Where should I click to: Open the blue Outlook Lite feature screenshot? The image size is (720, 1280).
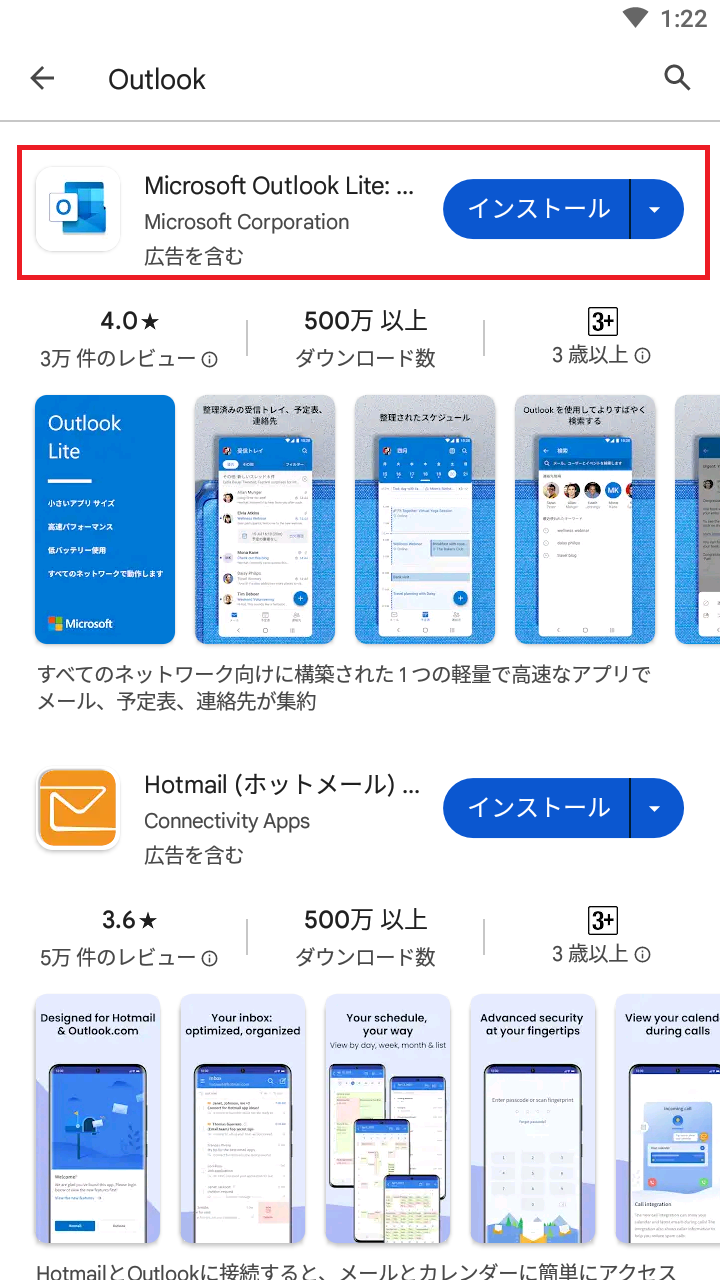[105, 519]
